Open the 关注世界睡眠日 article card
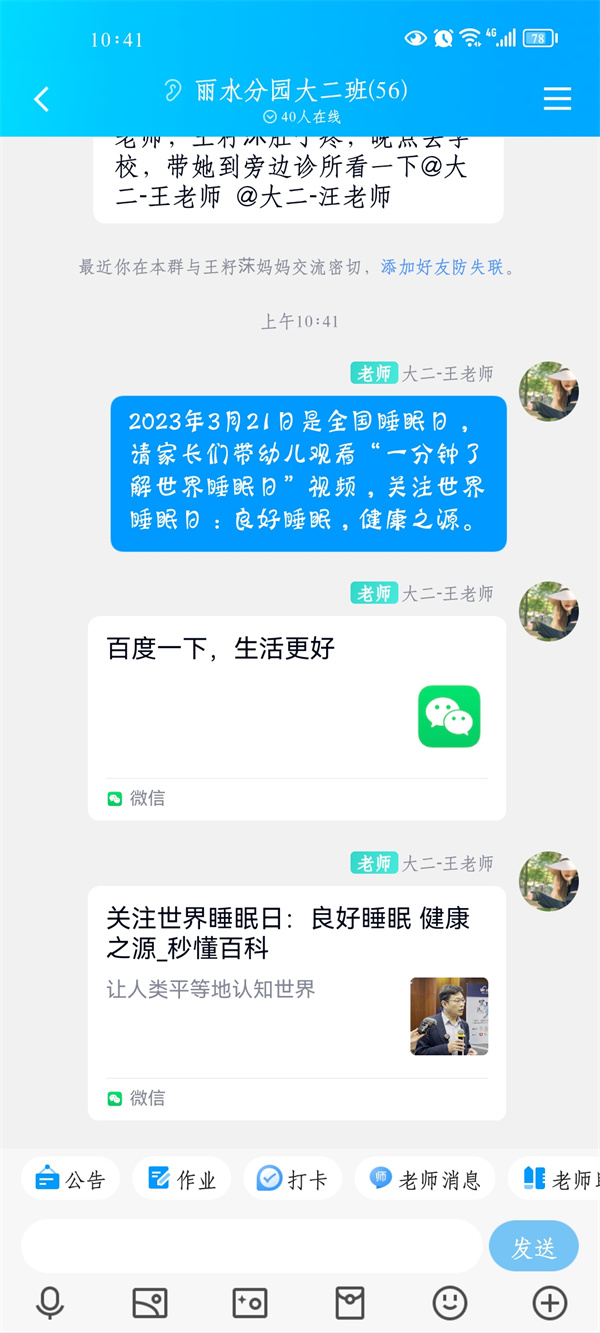 pos(296,1002)
